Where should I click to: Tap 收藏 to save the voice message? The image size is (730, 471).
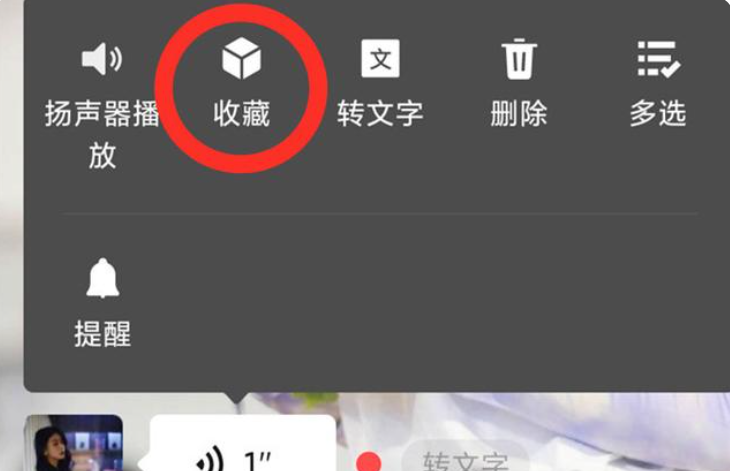tap(241, 85)
